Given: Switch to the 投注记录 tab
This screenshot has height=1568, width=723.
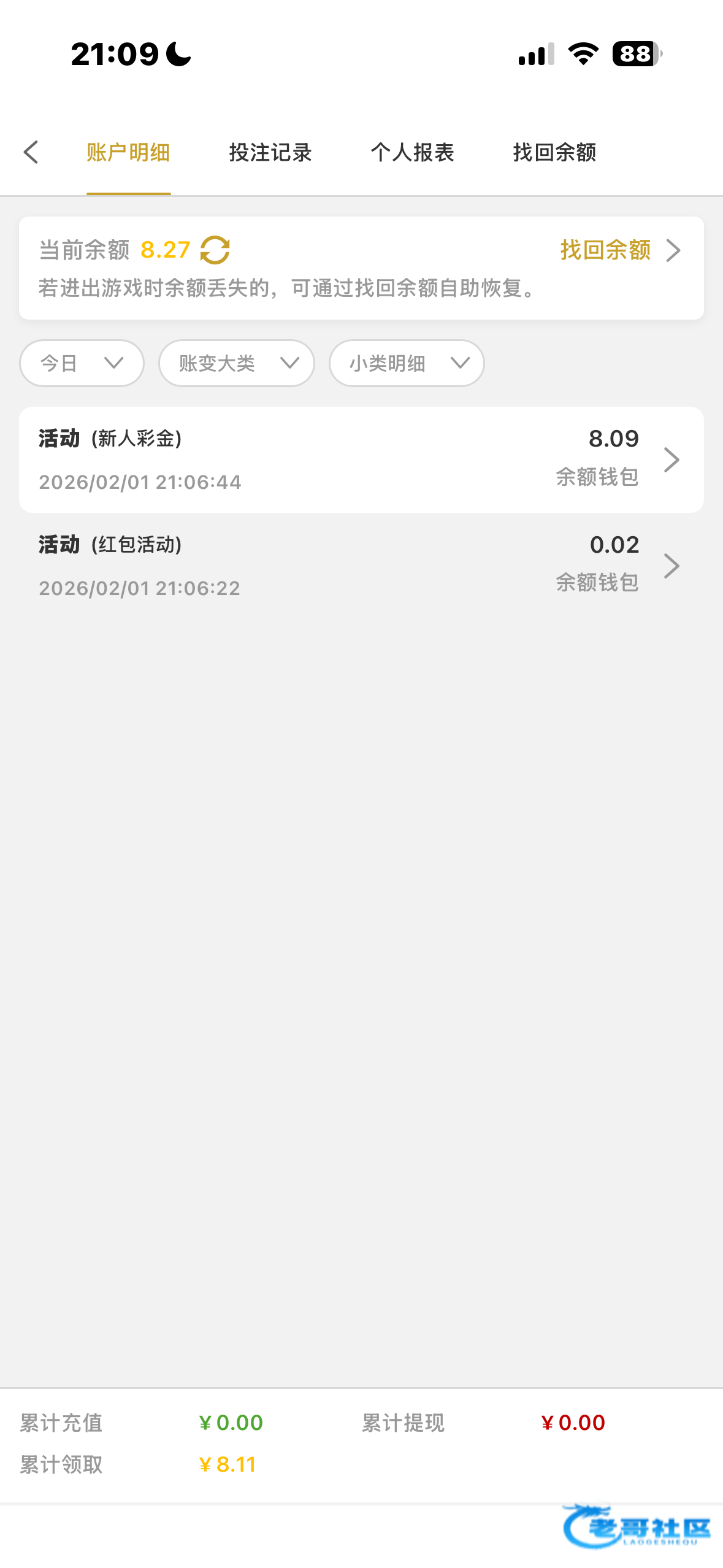Looking at the screenshot, I should pyautogui.click(x=270, y=152).
